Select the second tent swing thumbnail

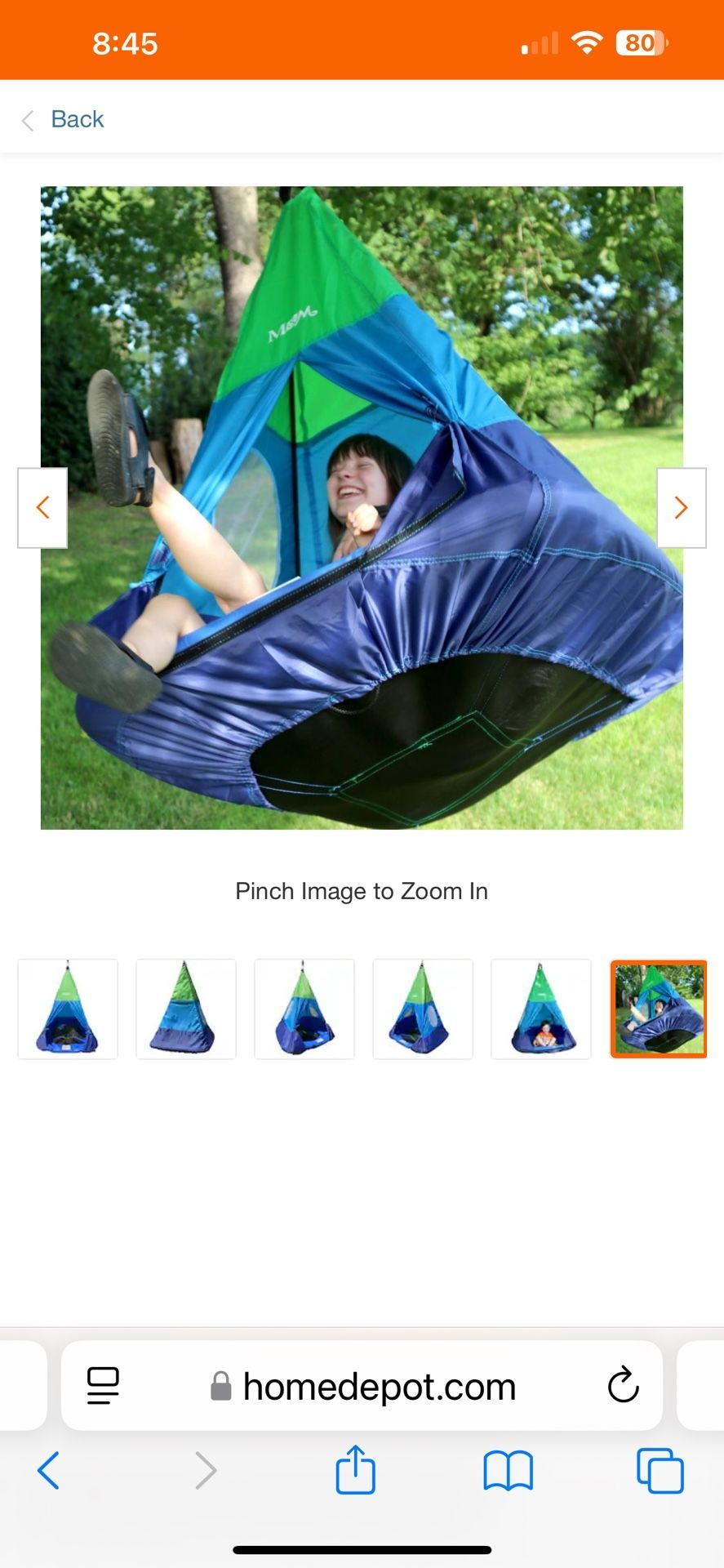click(186, 1009)
